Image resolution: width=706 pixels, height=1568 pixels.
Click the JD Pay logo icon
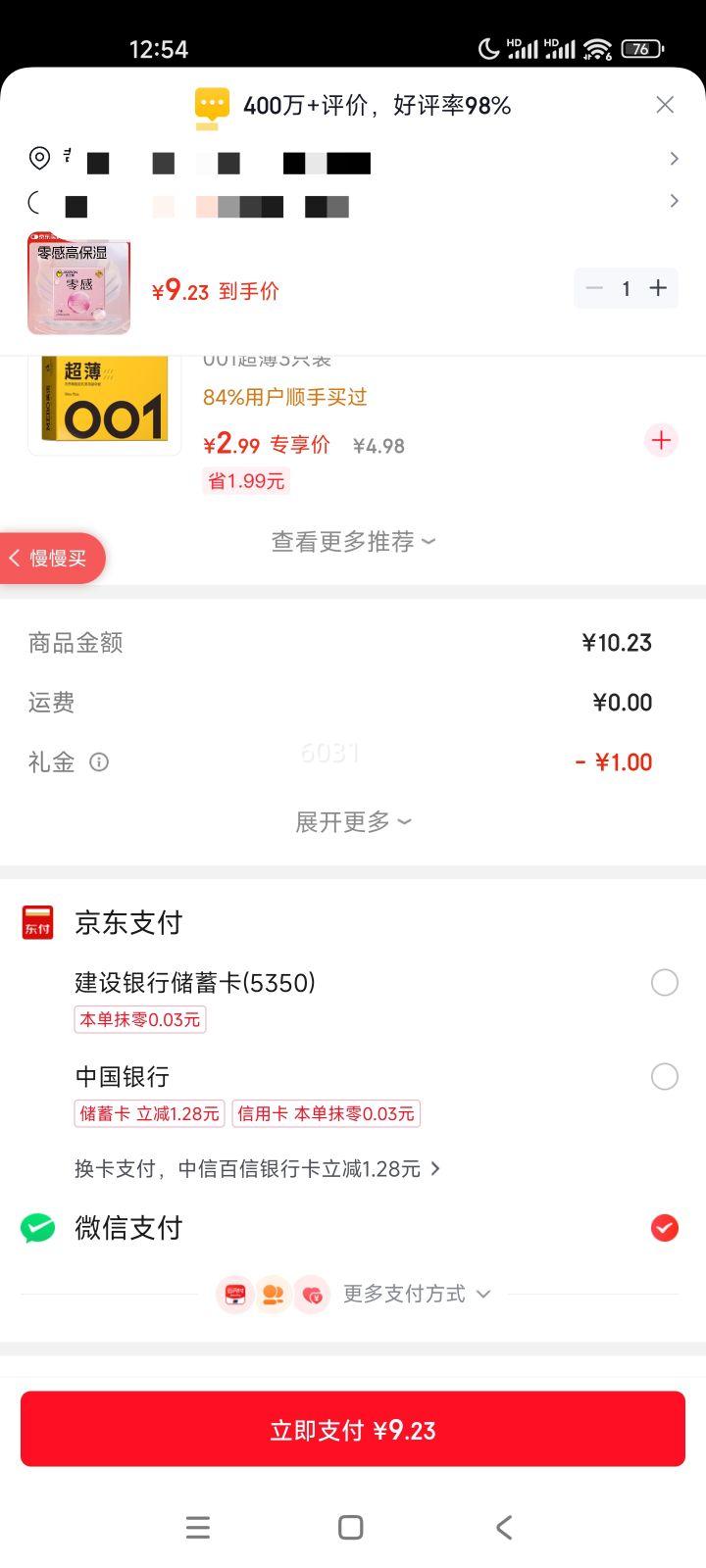click(36, 921)
